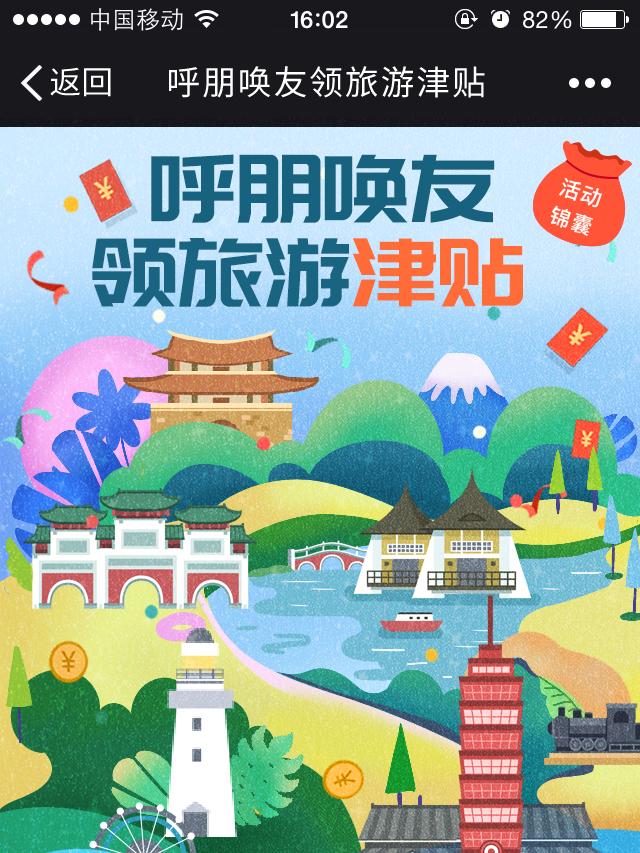Open the 活动锦囊 red bag
640x853 pixels.
point(579,197)
